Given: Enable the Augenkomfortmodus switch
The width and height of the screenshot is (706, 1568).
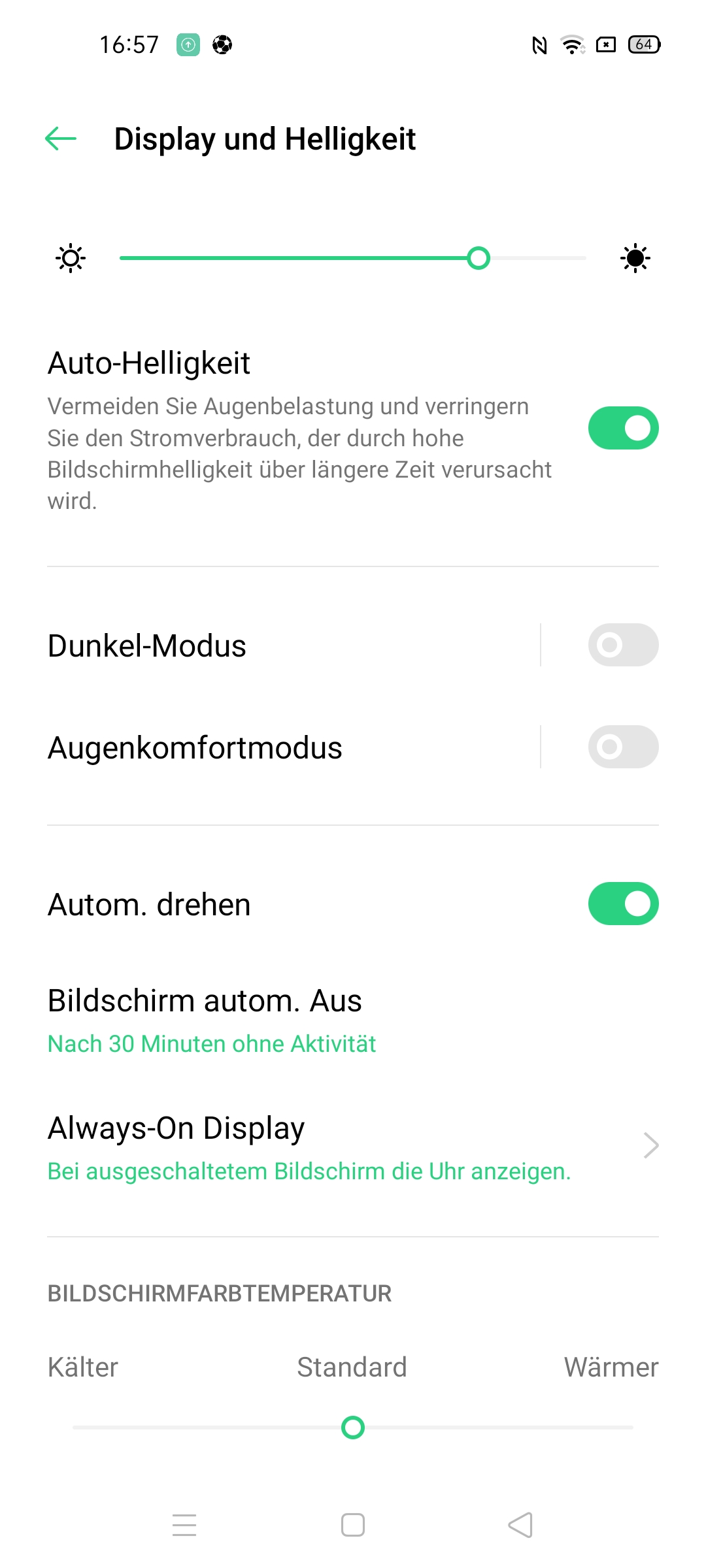Looking at the screenshot, I should tap(623, 747).
